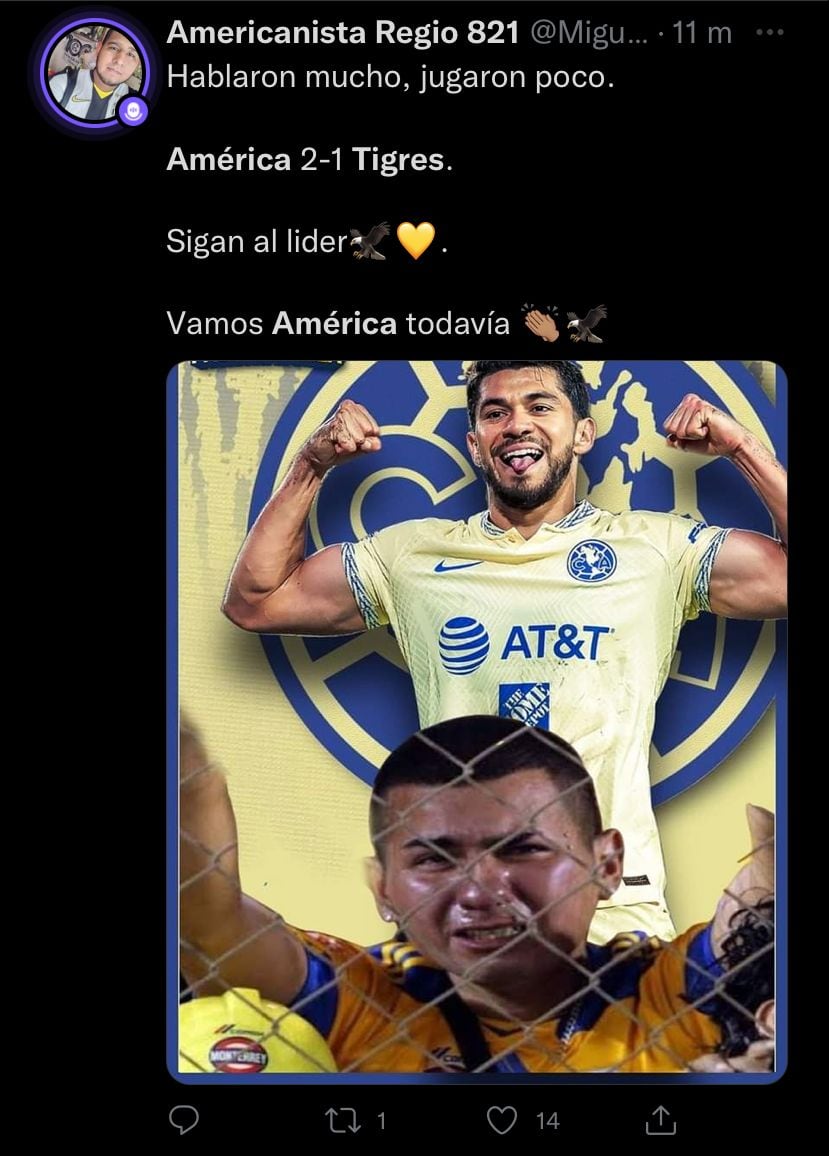Reply to the América 2-1 Tigres tweet
This screenshot has width=829, height=1156.
(x=183, y=1120)
